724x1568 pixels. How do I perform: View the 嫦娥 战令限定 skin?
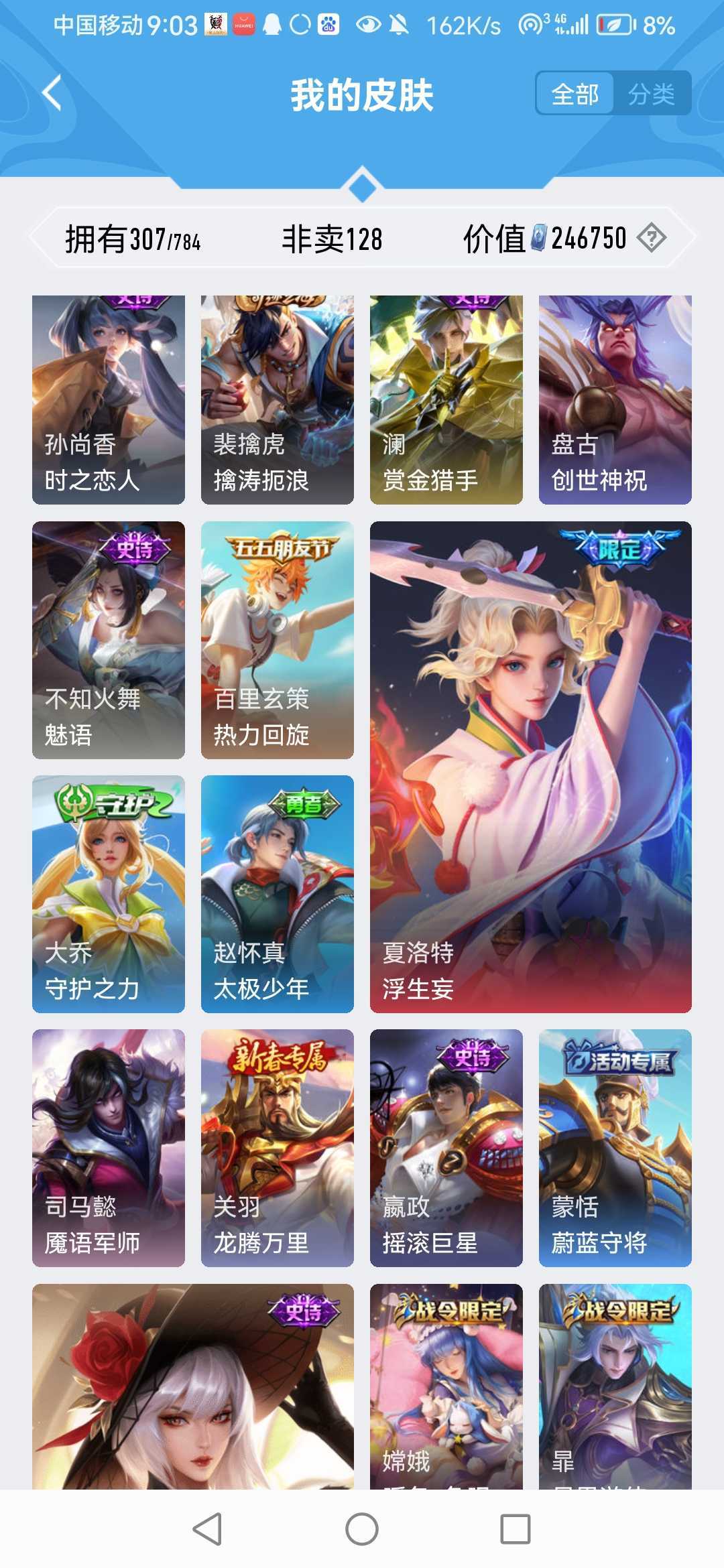(x=446, y=1386)
